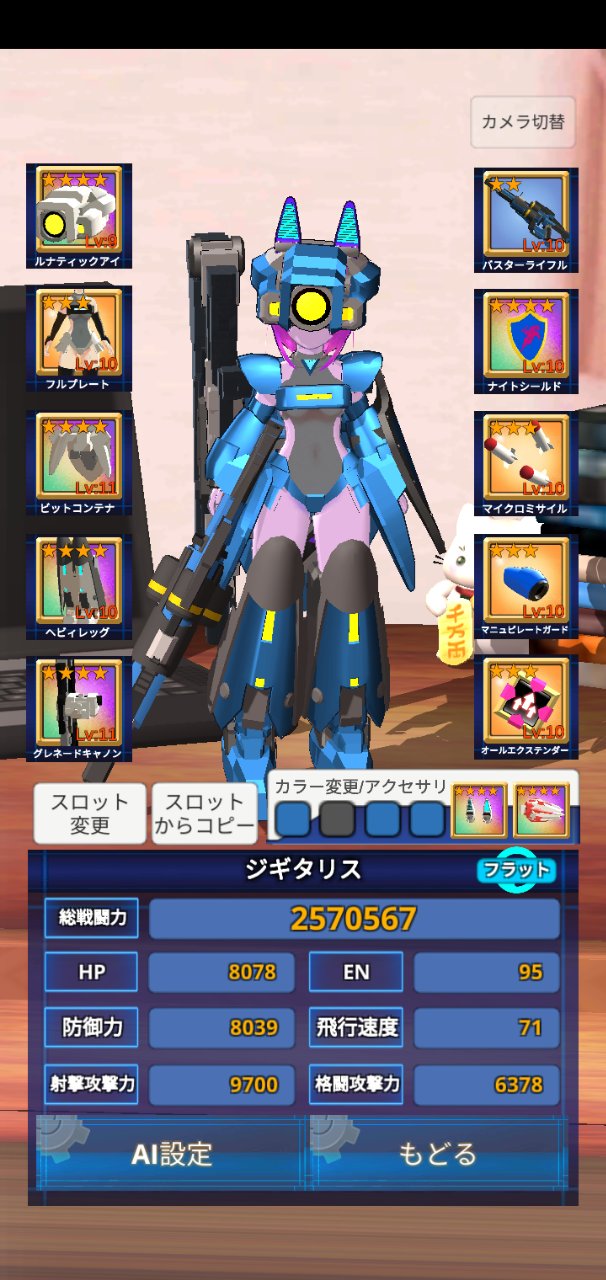Open the グレネードキャノン weapon slot
This screenshot has height=1280, width=606.
[x=79, y=709]
